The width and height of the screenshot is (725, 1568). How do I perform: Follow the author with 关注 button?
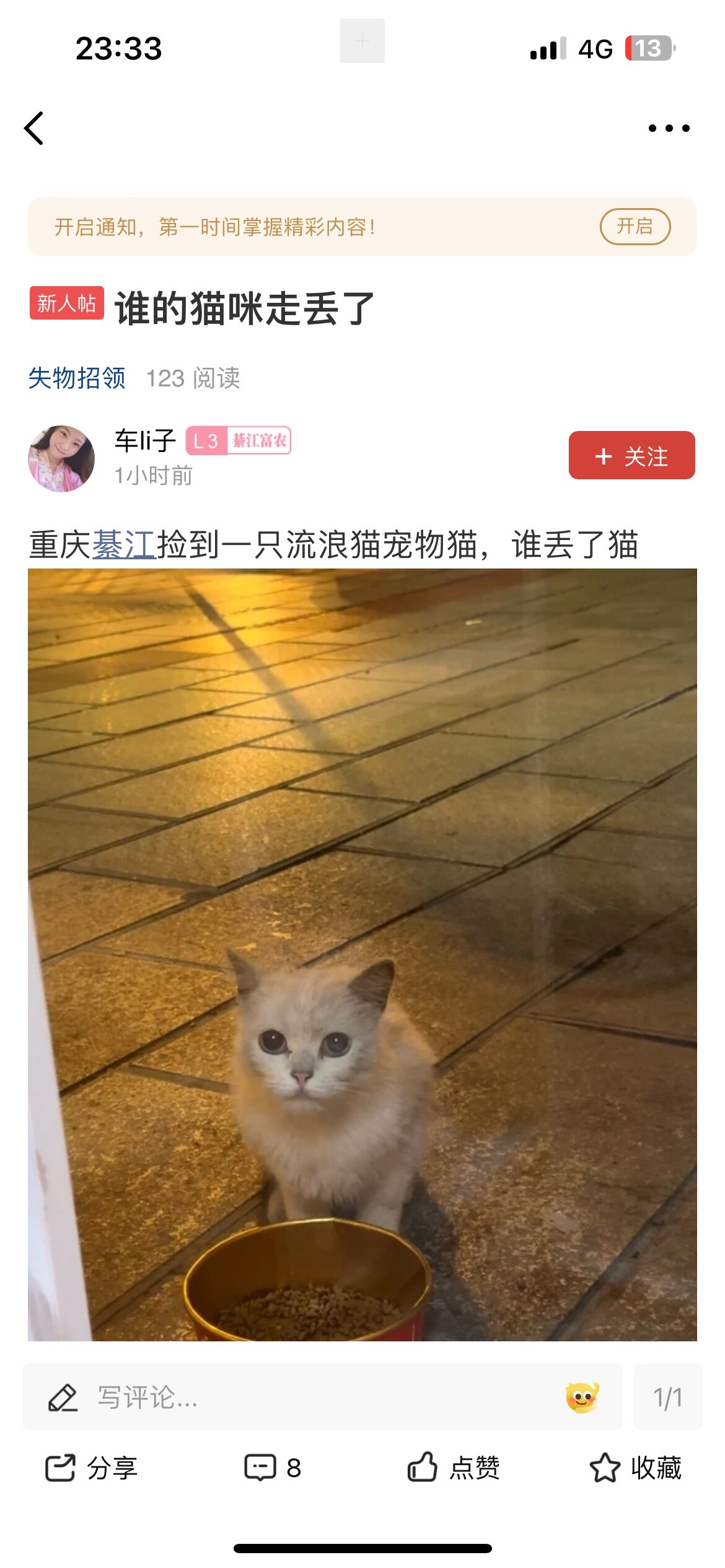point(631,456)
